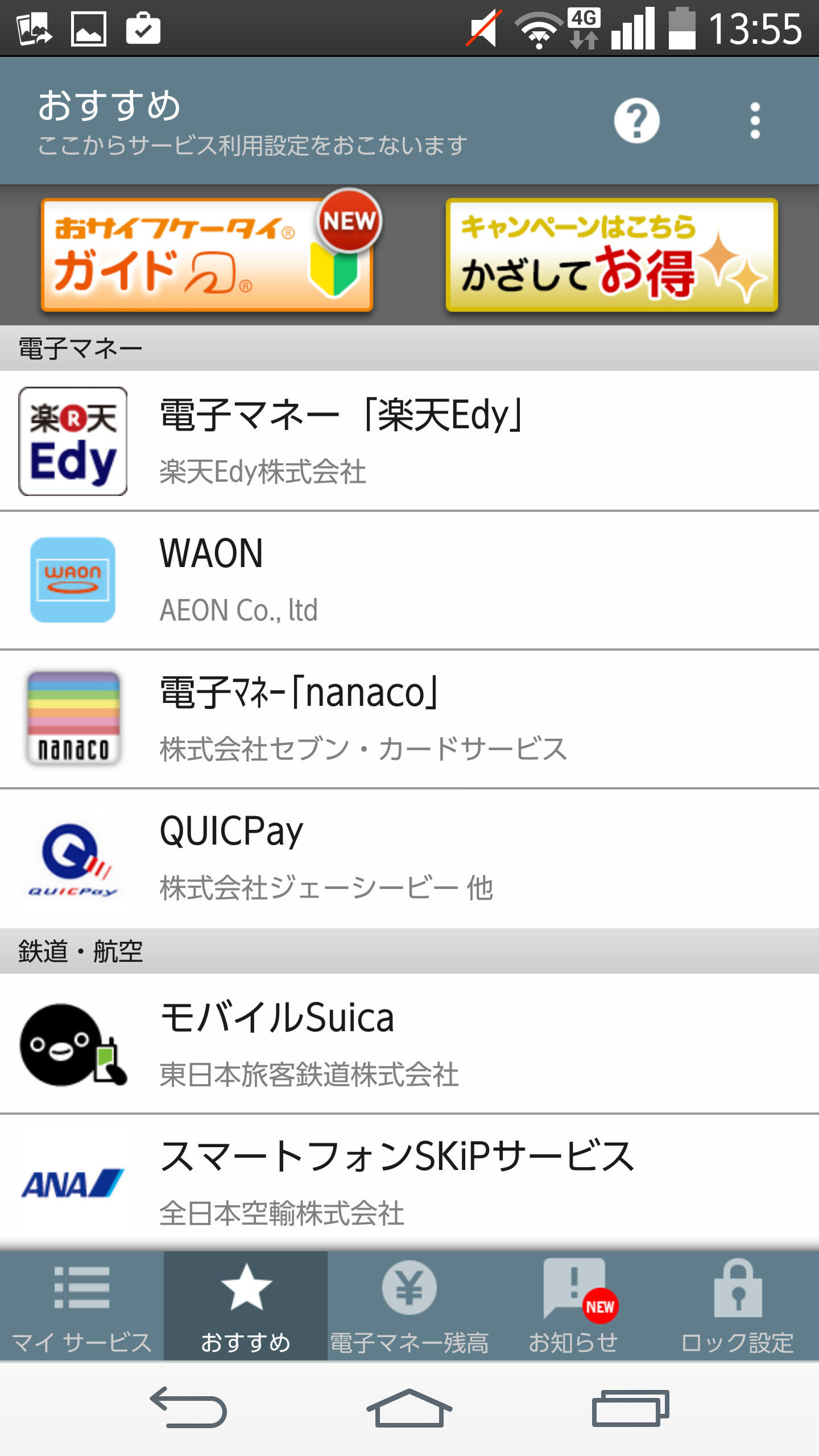Open the WAON service row

(409, 580)
